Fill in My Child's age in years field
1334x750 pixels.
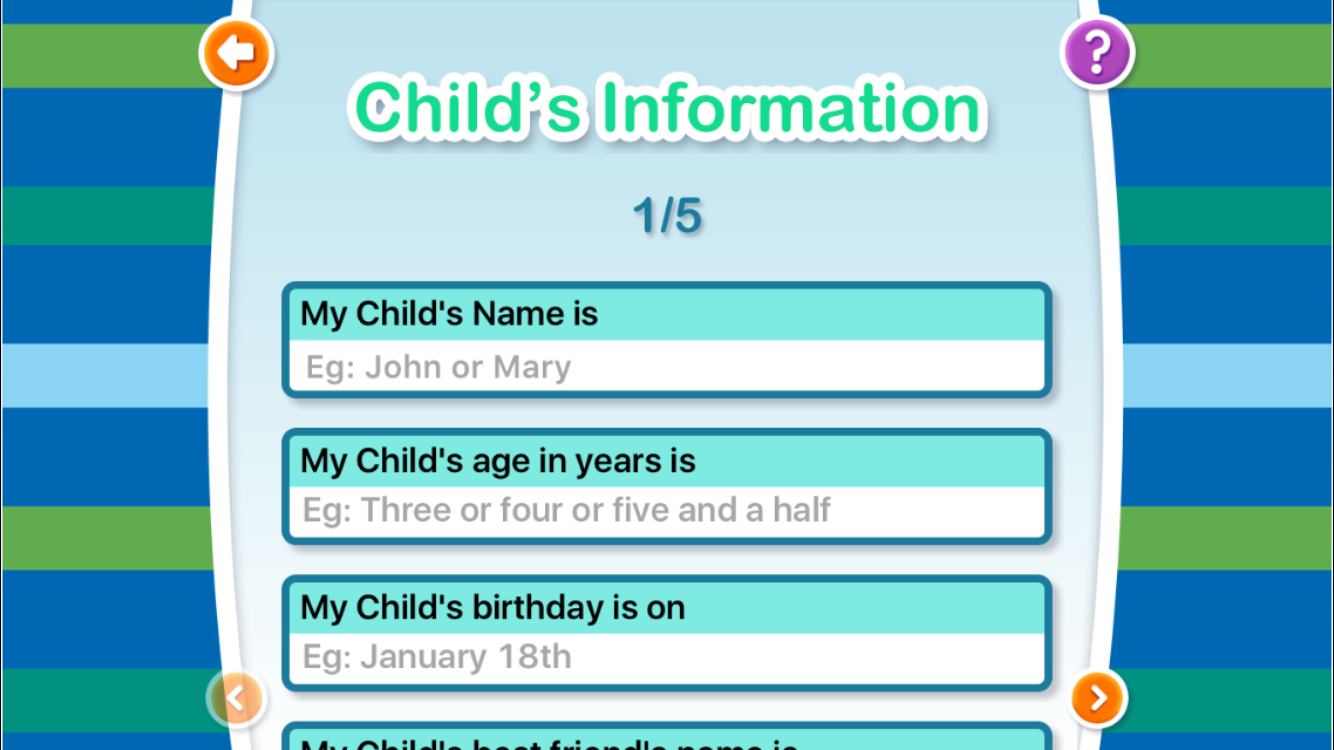click(666, 511)
